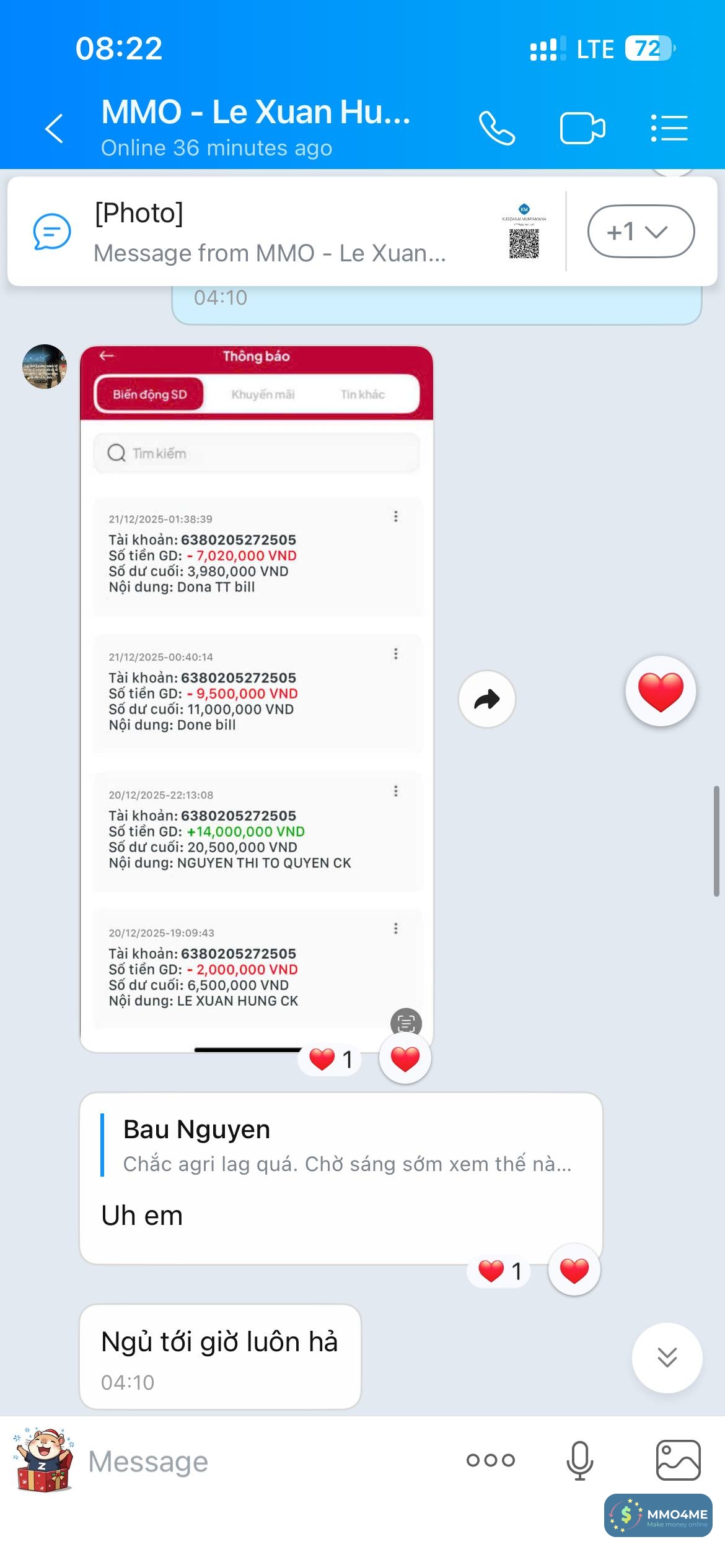React with the heart beside the photo
The height and width of the screenshot is (1568, 725).
tap(660, 691)
